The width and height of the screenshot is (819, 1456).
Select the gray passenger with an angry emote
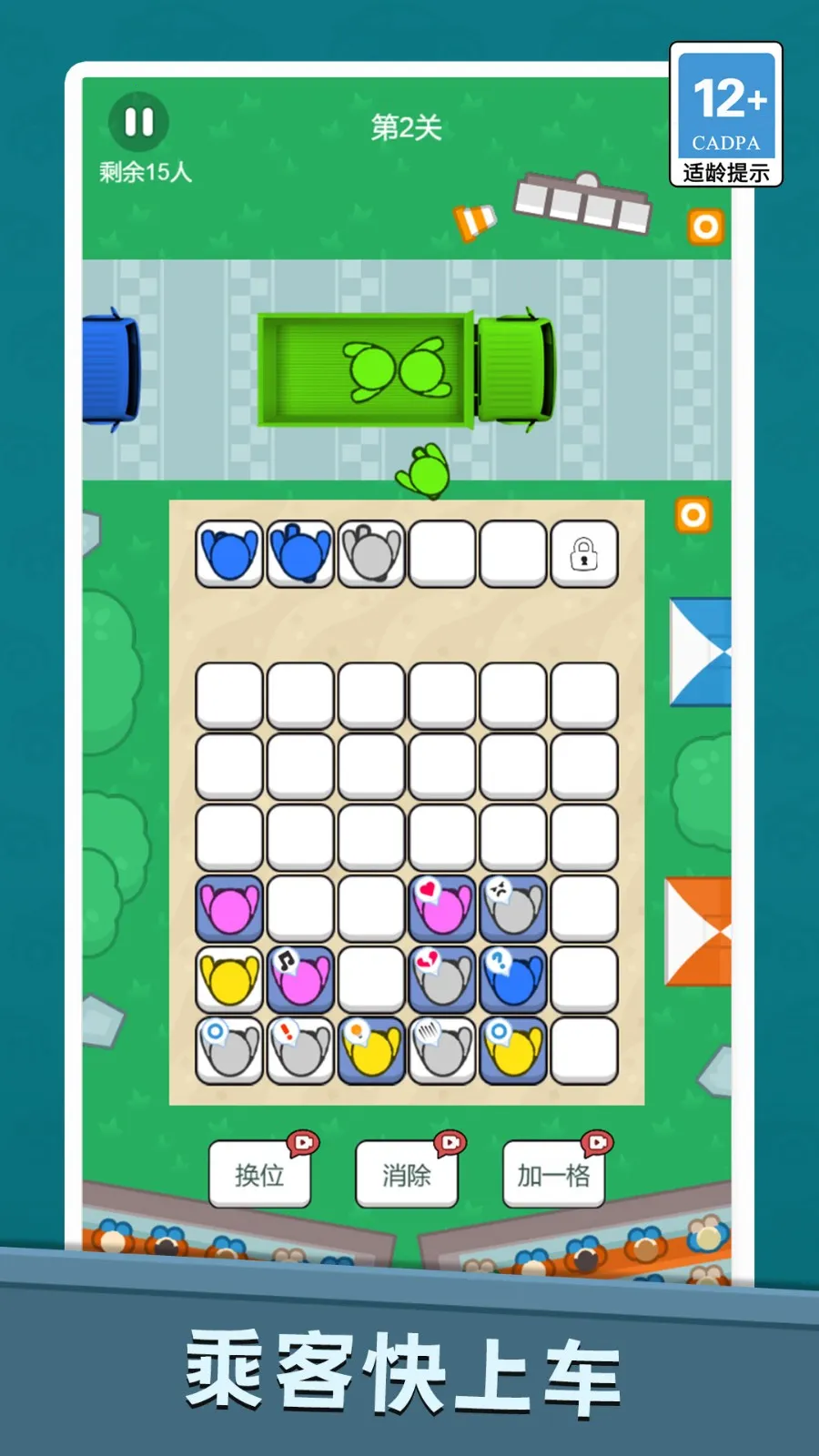pyautogui.click(x=511, y=905)
